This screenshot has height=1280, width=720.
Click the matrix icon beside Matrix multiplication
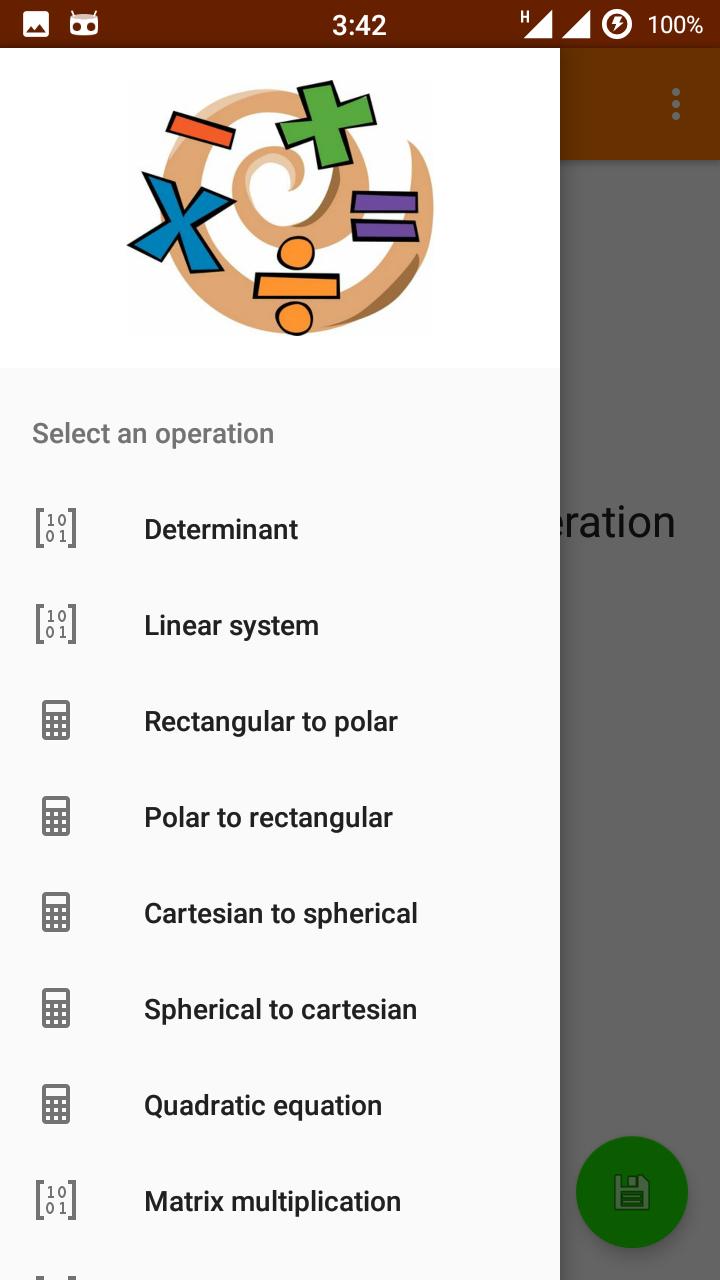(x=57, y=1200)
